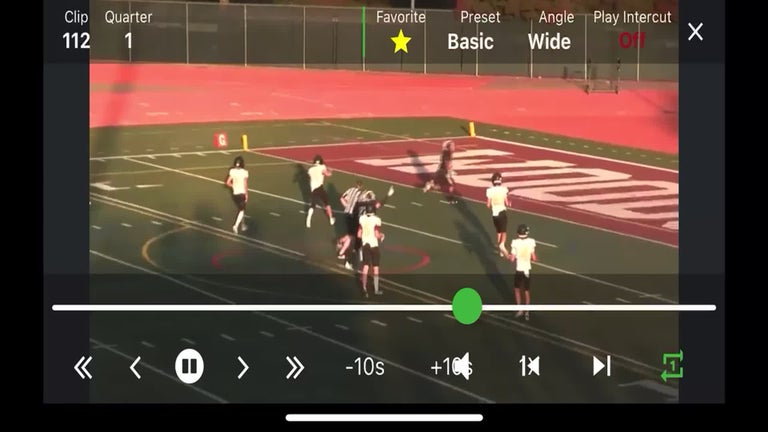Jump back 10 seconds

[365, 366]
